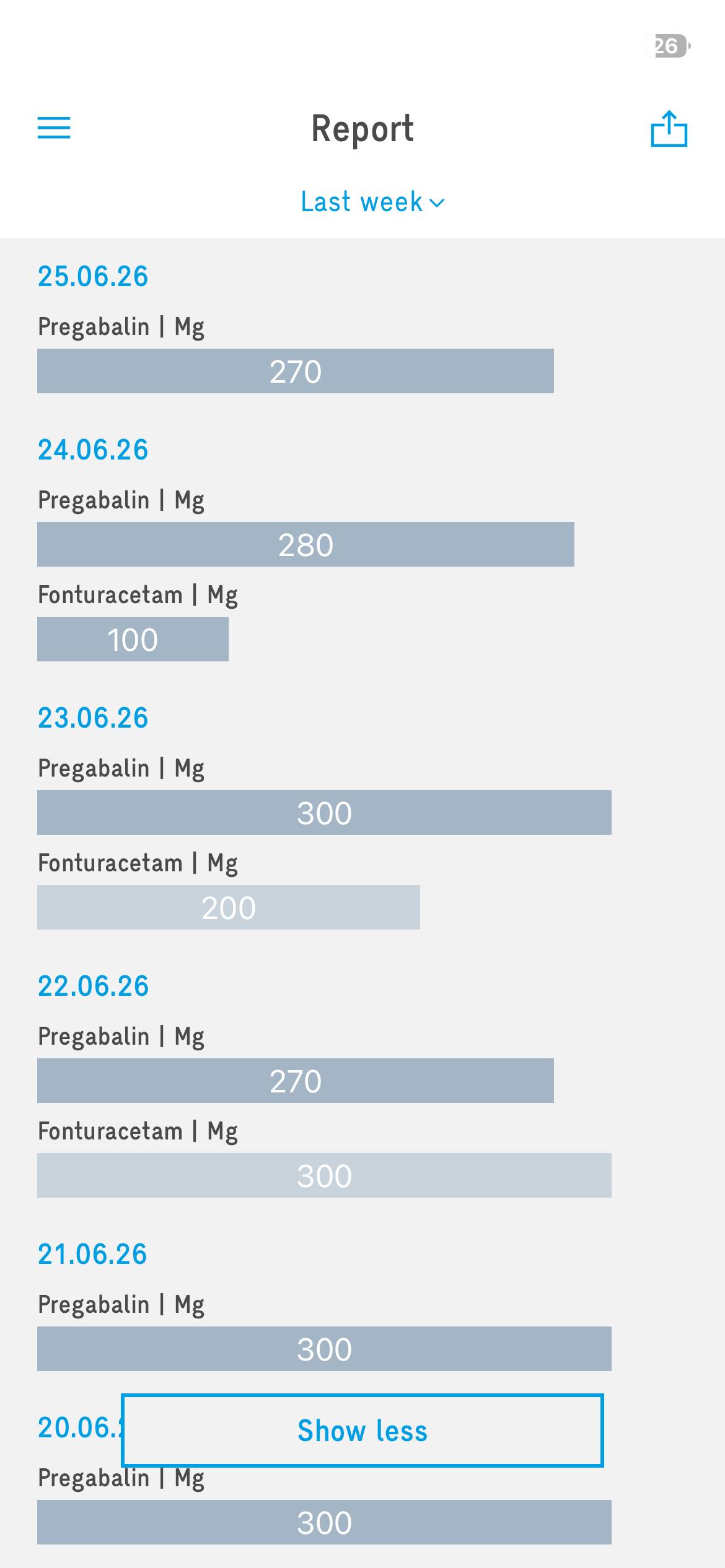Share the report
725x1568 pixels.
[669, 128]
